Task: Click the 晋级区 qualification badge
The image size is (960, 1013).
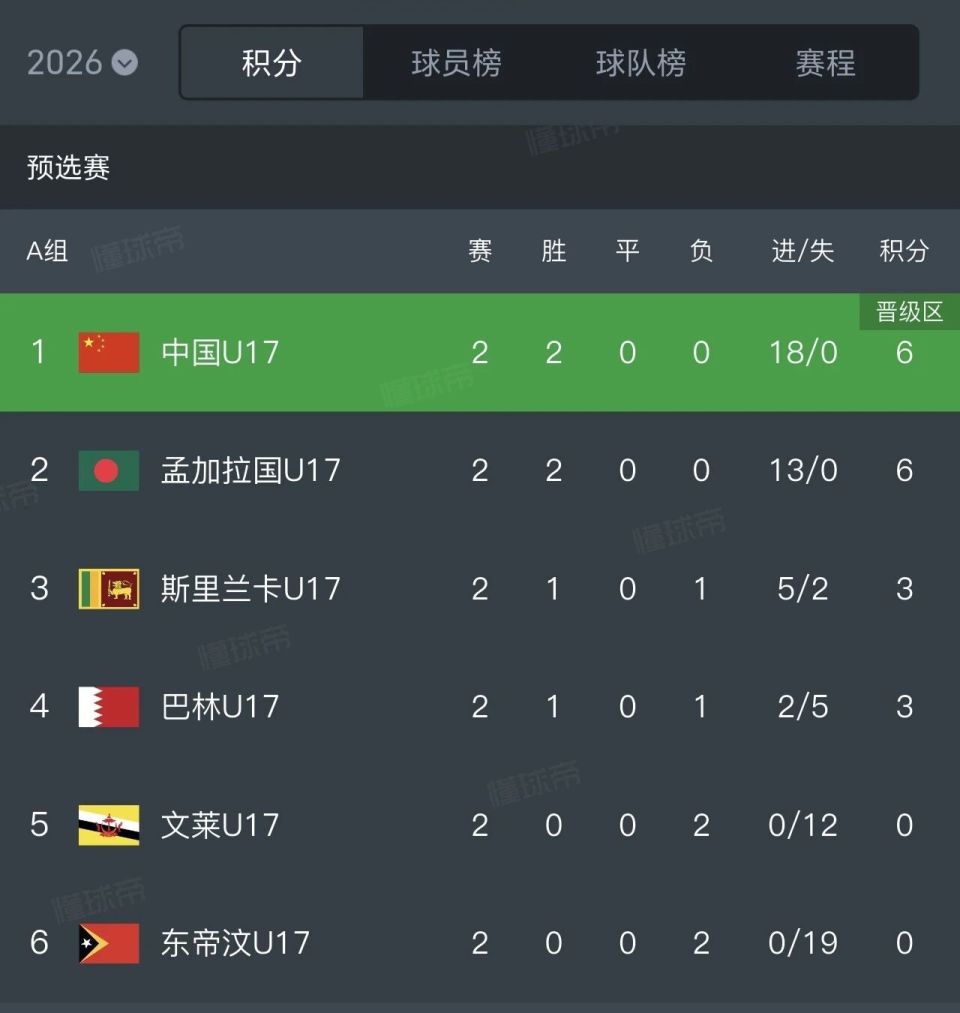Action: click(907, 311)
